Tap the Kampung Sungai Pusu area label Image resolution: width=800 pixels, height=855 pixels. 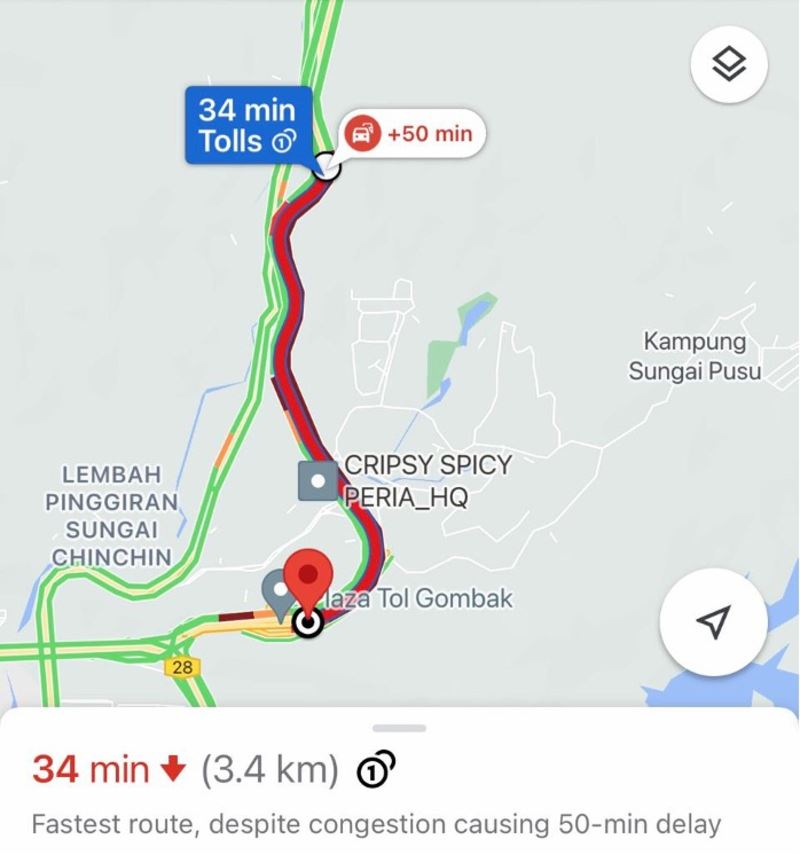coord(696,356)
